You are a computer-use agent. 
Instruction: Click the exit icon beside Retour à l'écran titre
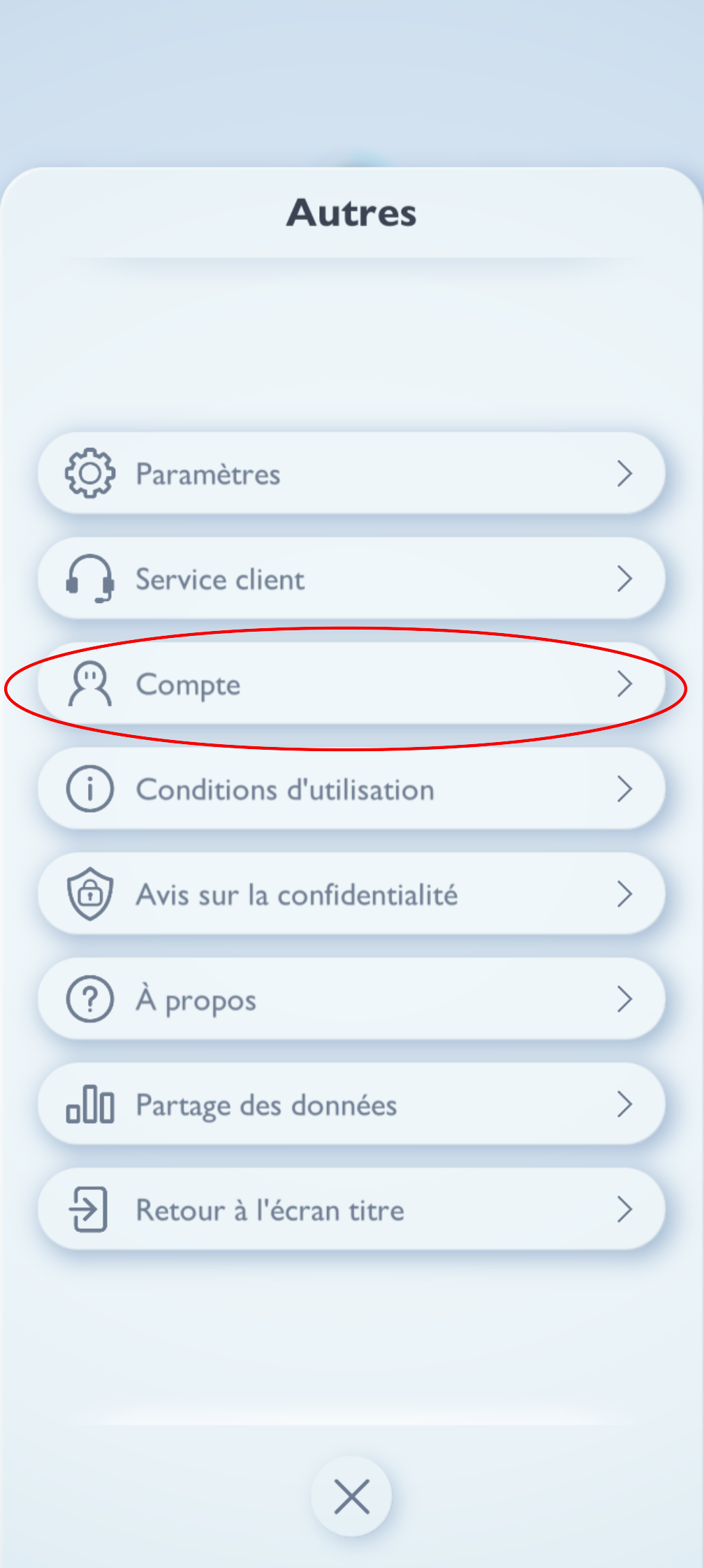pos(89,1210)
